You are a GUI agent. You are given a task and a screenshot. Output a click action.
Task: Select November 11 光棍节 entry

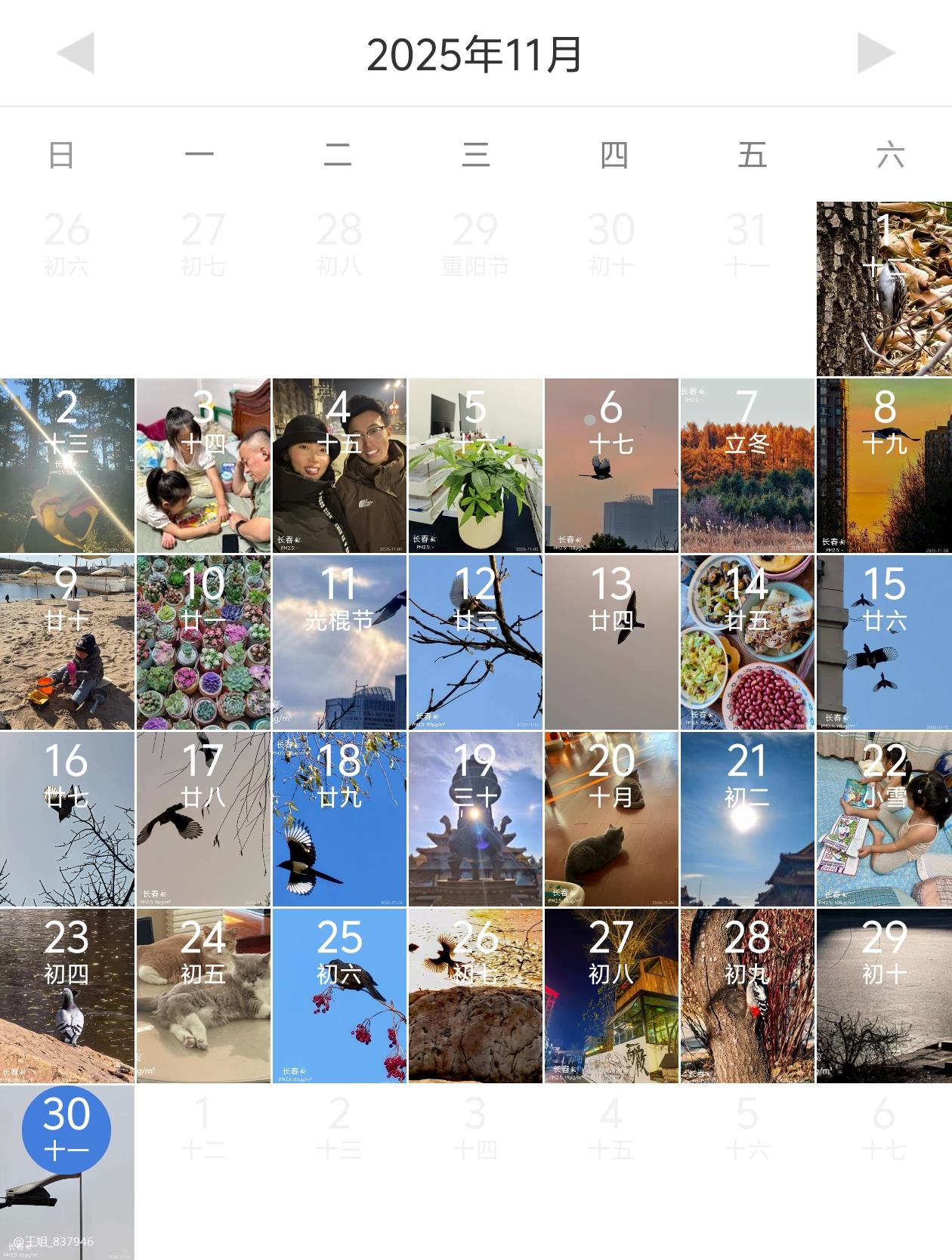tap(339, 642)
